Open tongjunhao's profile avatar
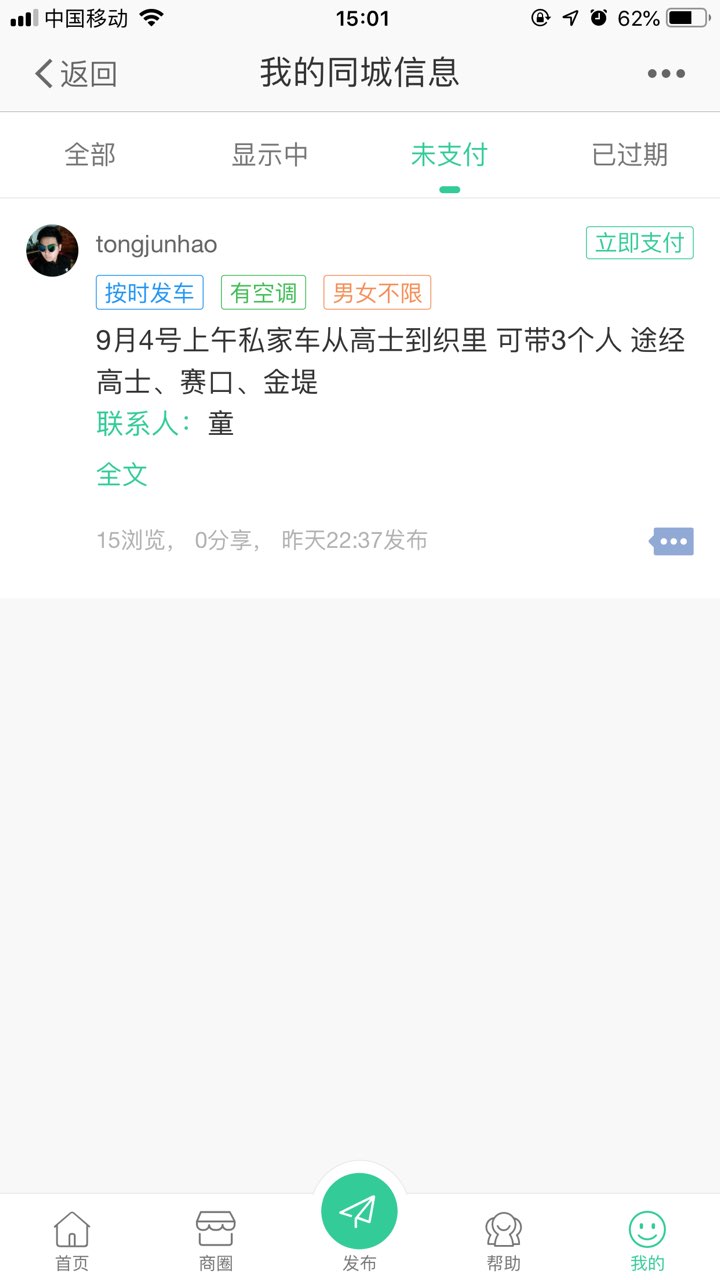This screenshot has width=720, height=1280. (52, 250)
